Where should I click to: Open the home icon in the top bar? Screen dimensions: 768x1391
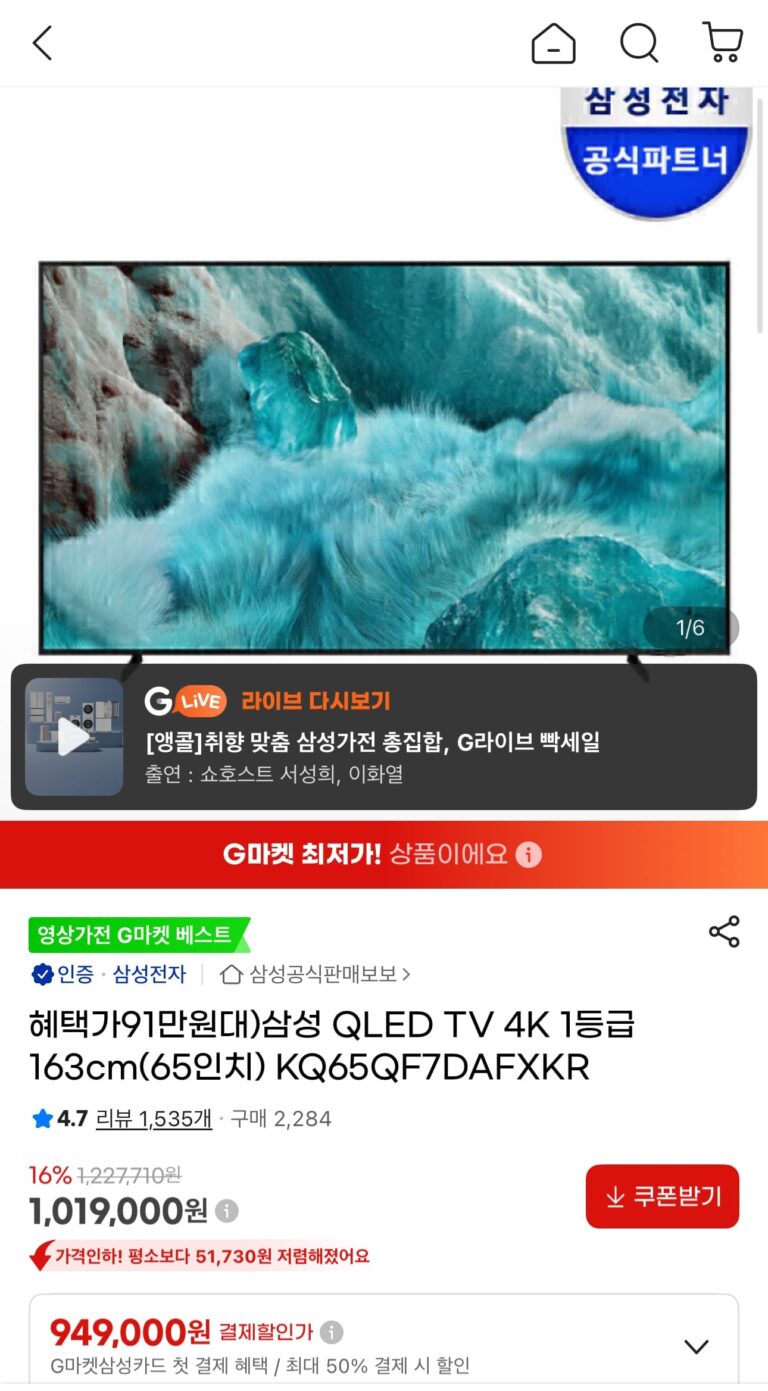[x=553, y=43]
